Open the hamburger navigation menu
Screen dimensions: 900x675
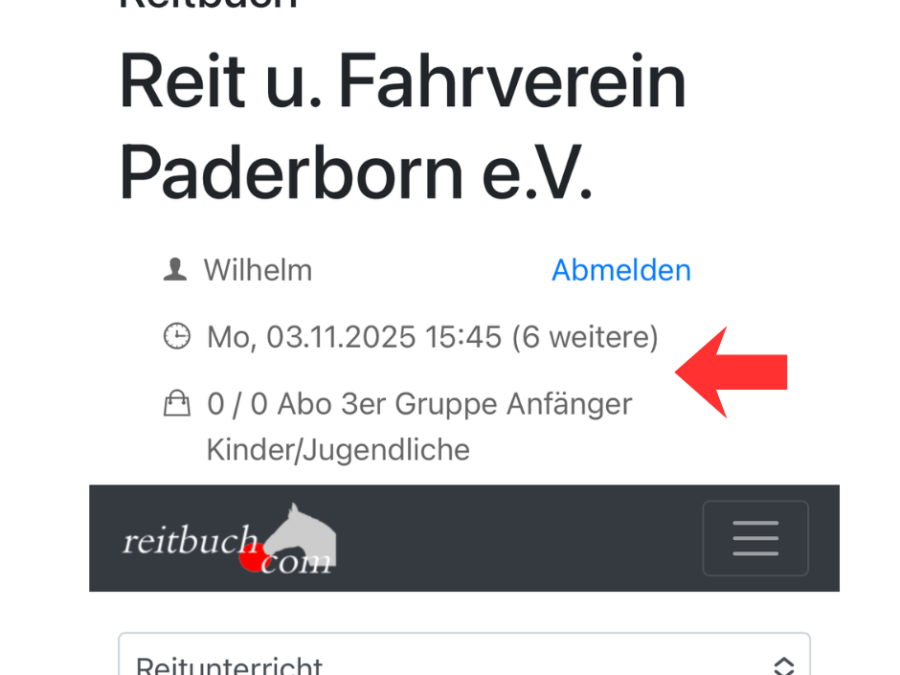755,538
